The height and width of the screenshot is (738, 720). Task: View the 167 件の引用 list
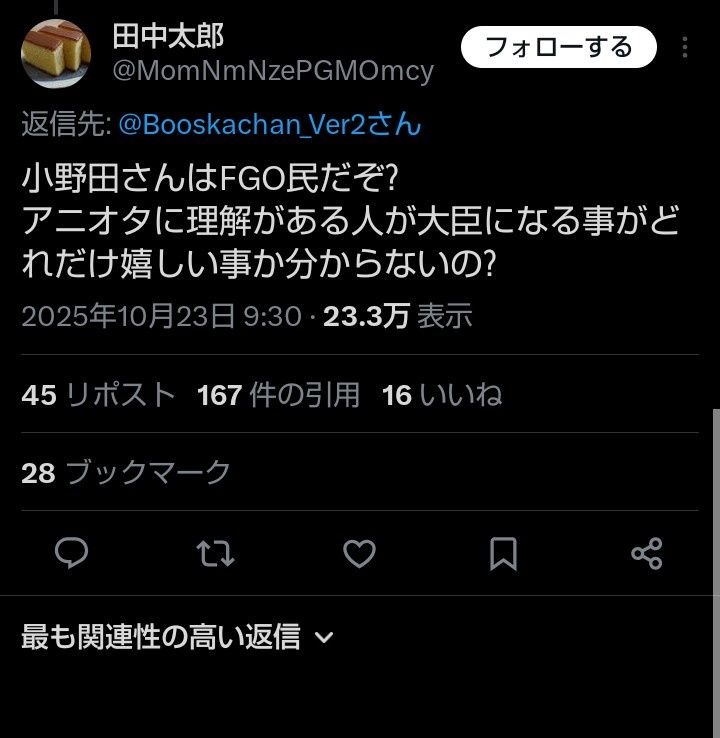coord(278,395)
